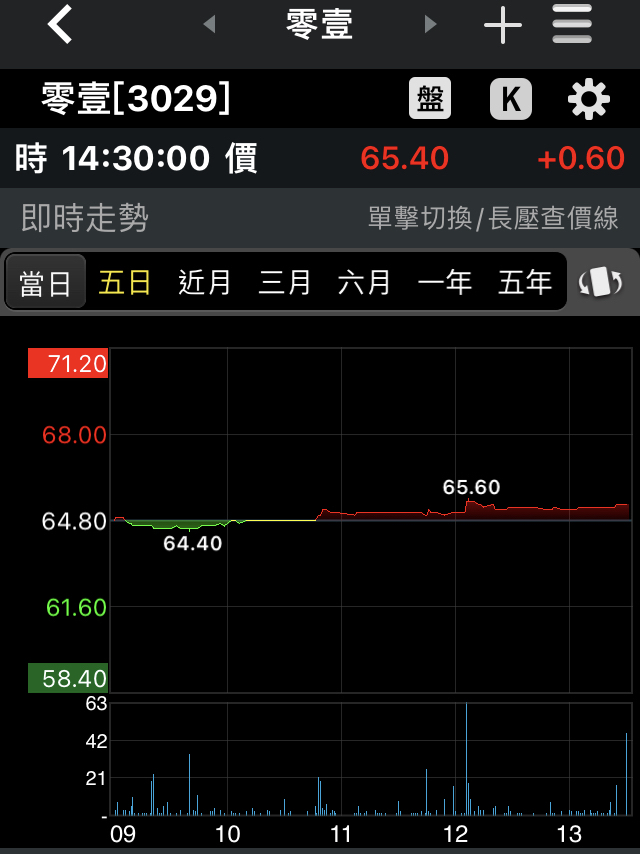View the 五年 chart range
Screen dimensions: 640x854
pos(525,283)
